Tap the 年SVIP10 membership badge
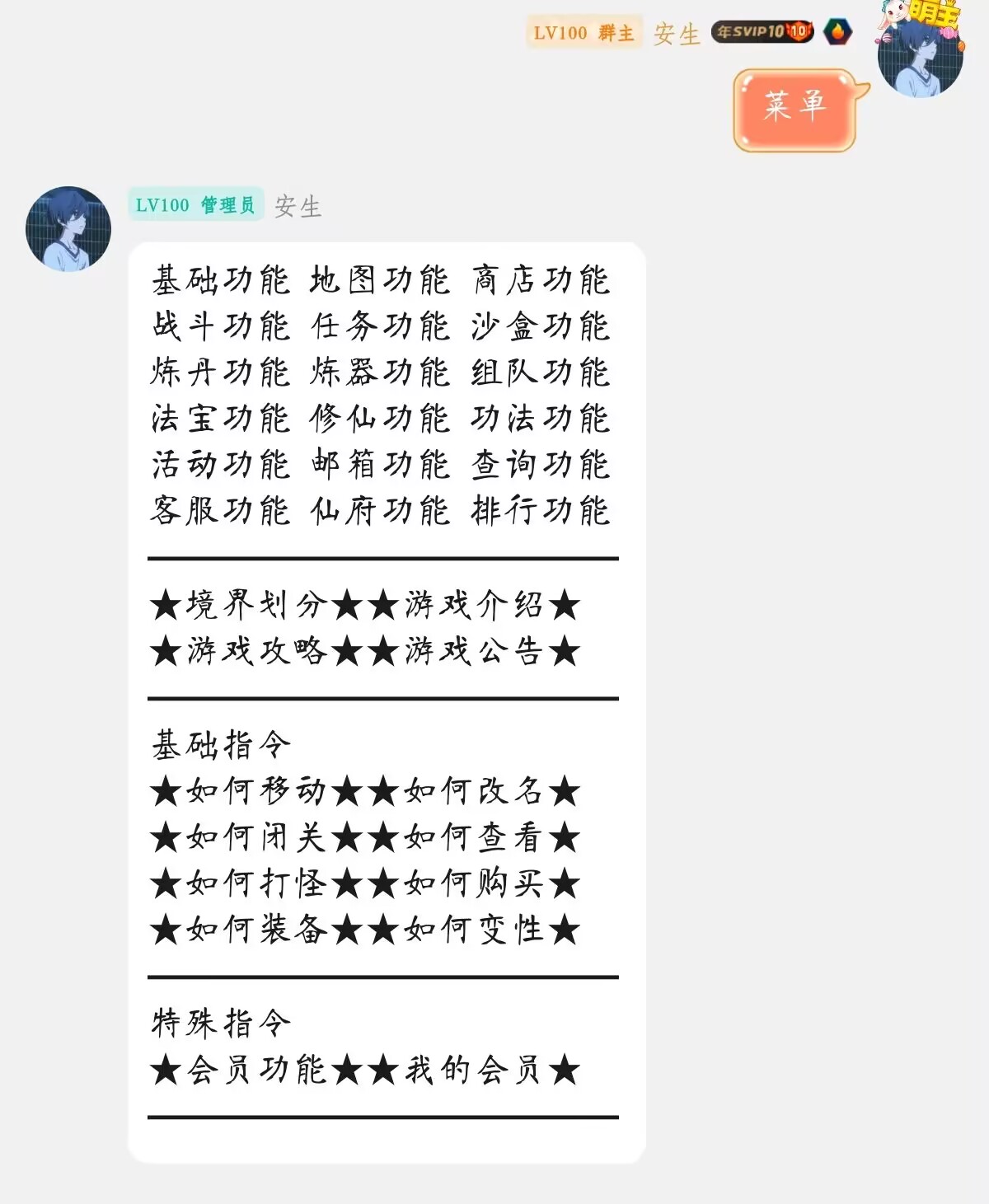The image size is (989, 1204). tap(762, 32)
